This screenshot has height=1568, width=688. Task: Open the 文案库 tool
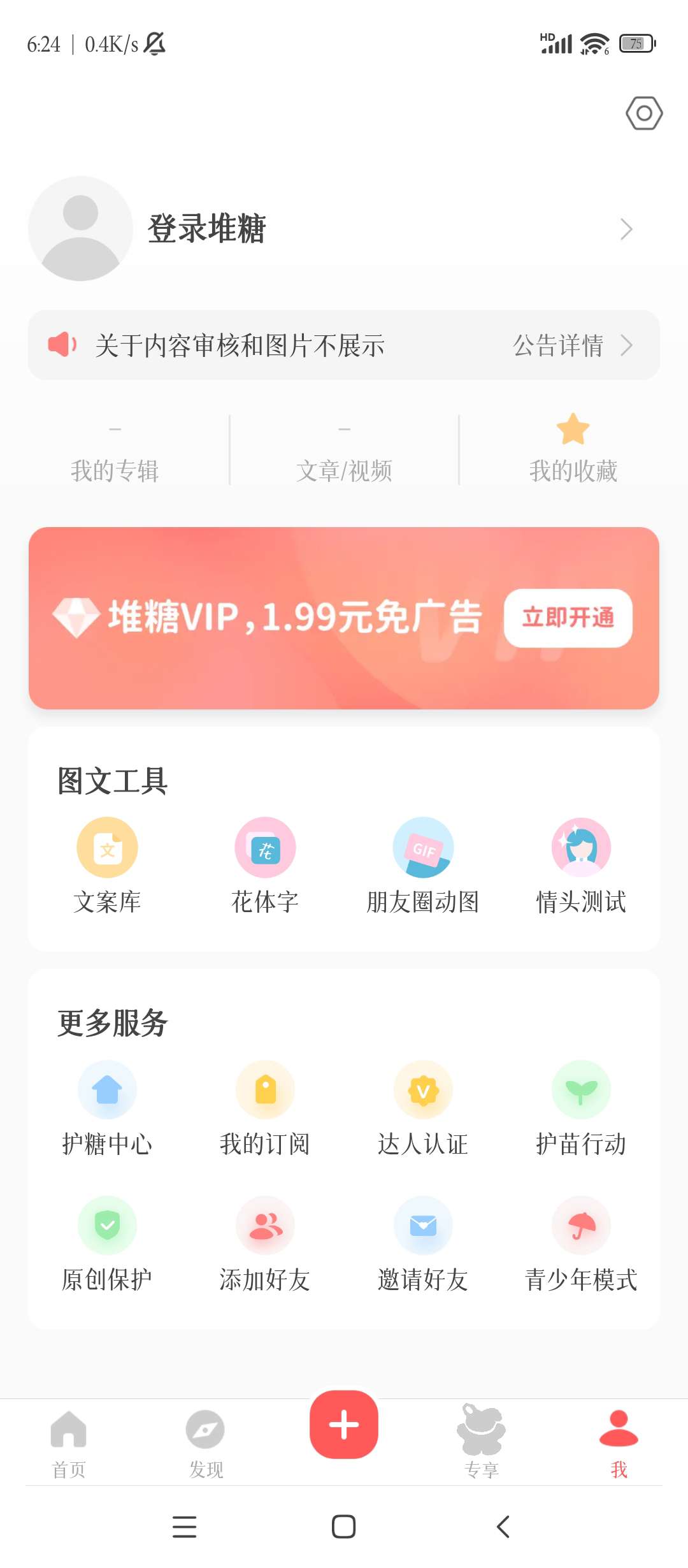point(107,865)
